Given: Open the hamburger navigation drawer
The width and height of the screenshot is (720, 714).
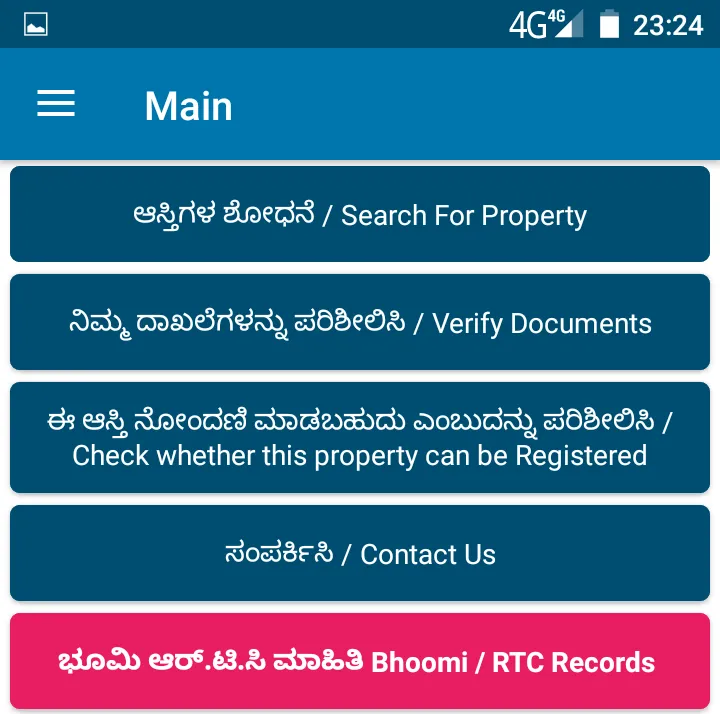Looking at the screenshot, I should pos(56,104).
